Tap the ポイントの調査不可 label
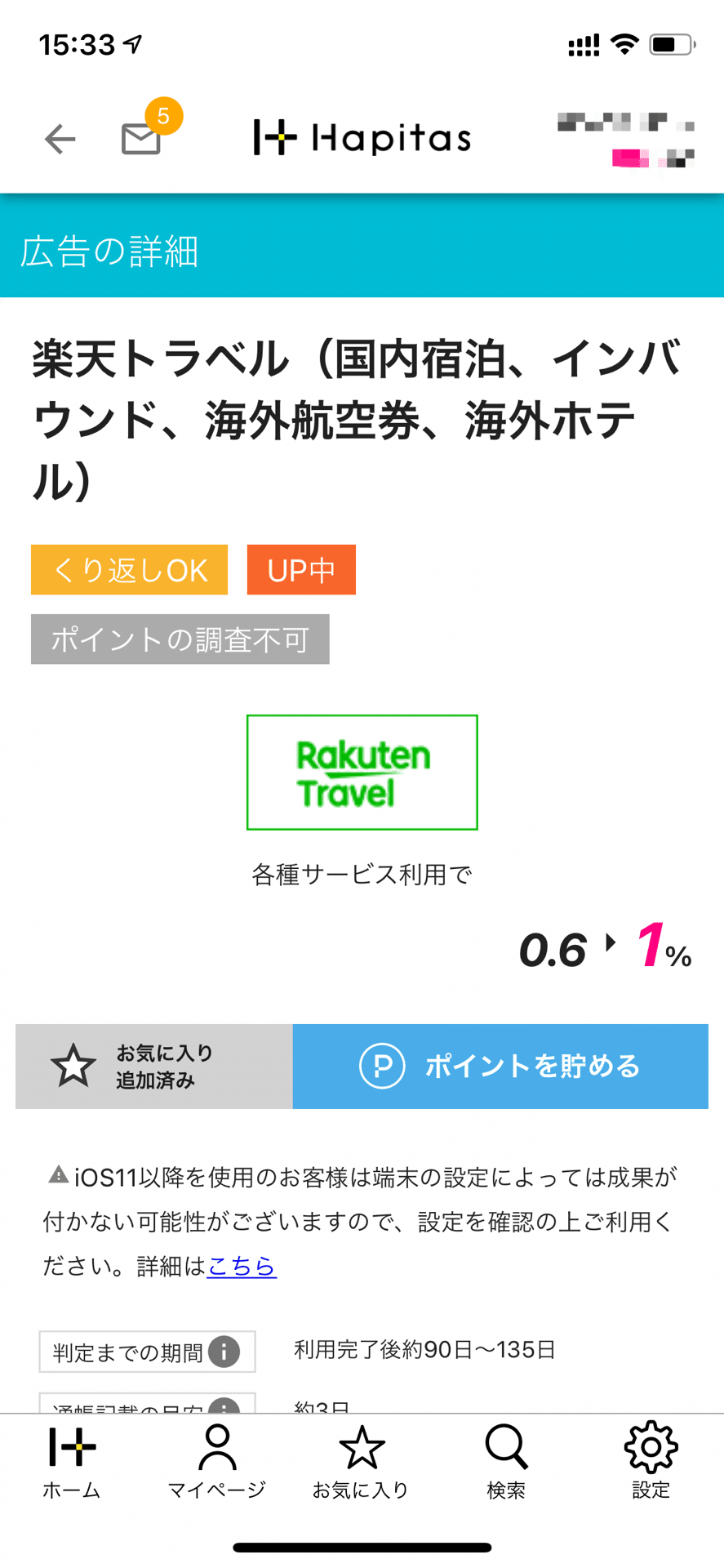 tap(180, 639)
